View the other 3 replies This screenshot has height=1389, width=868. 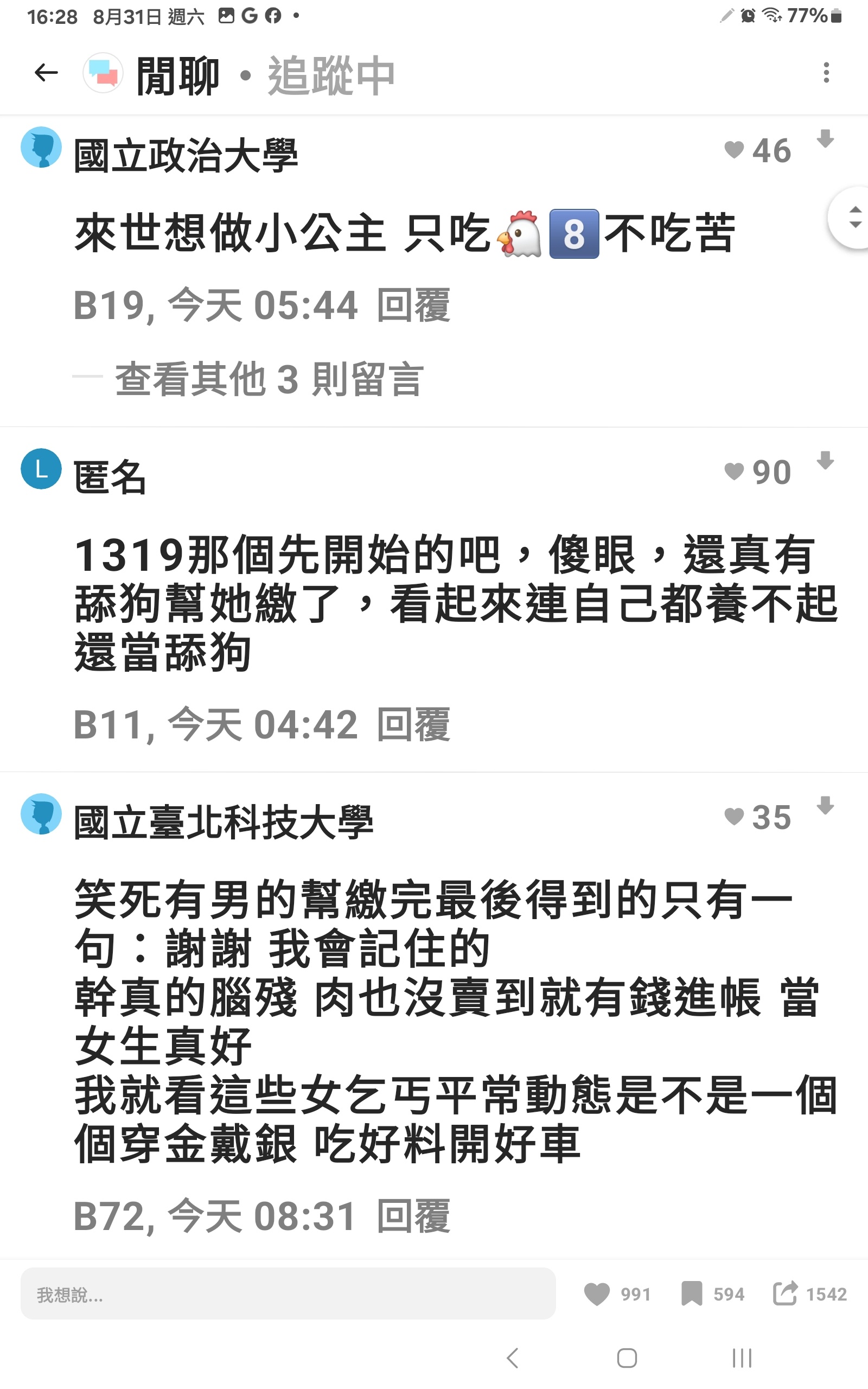point(269,379)
